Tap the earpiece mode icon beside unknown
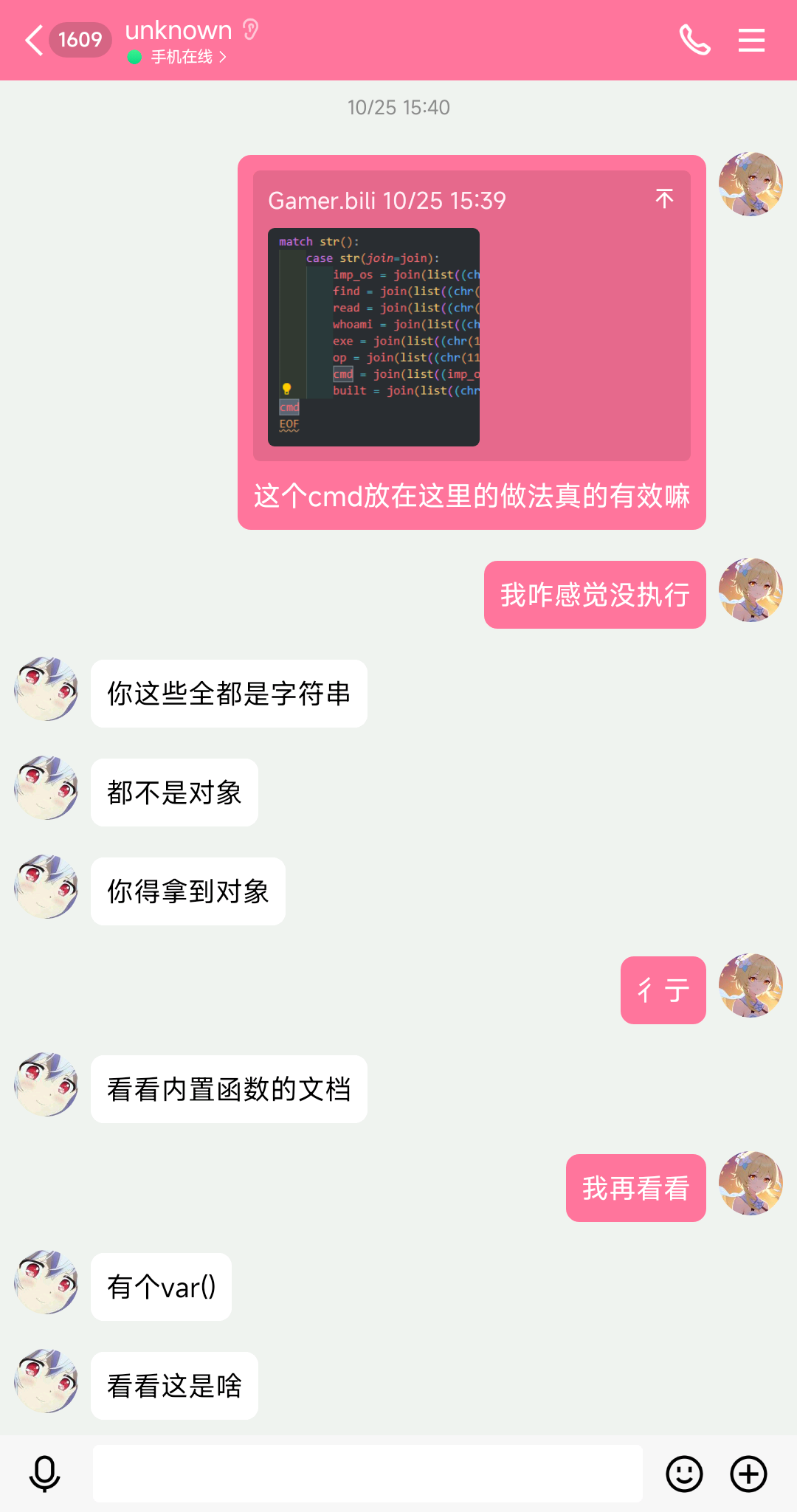The image size is (797, 1512). pyautogui.click(x=251, y=30)
